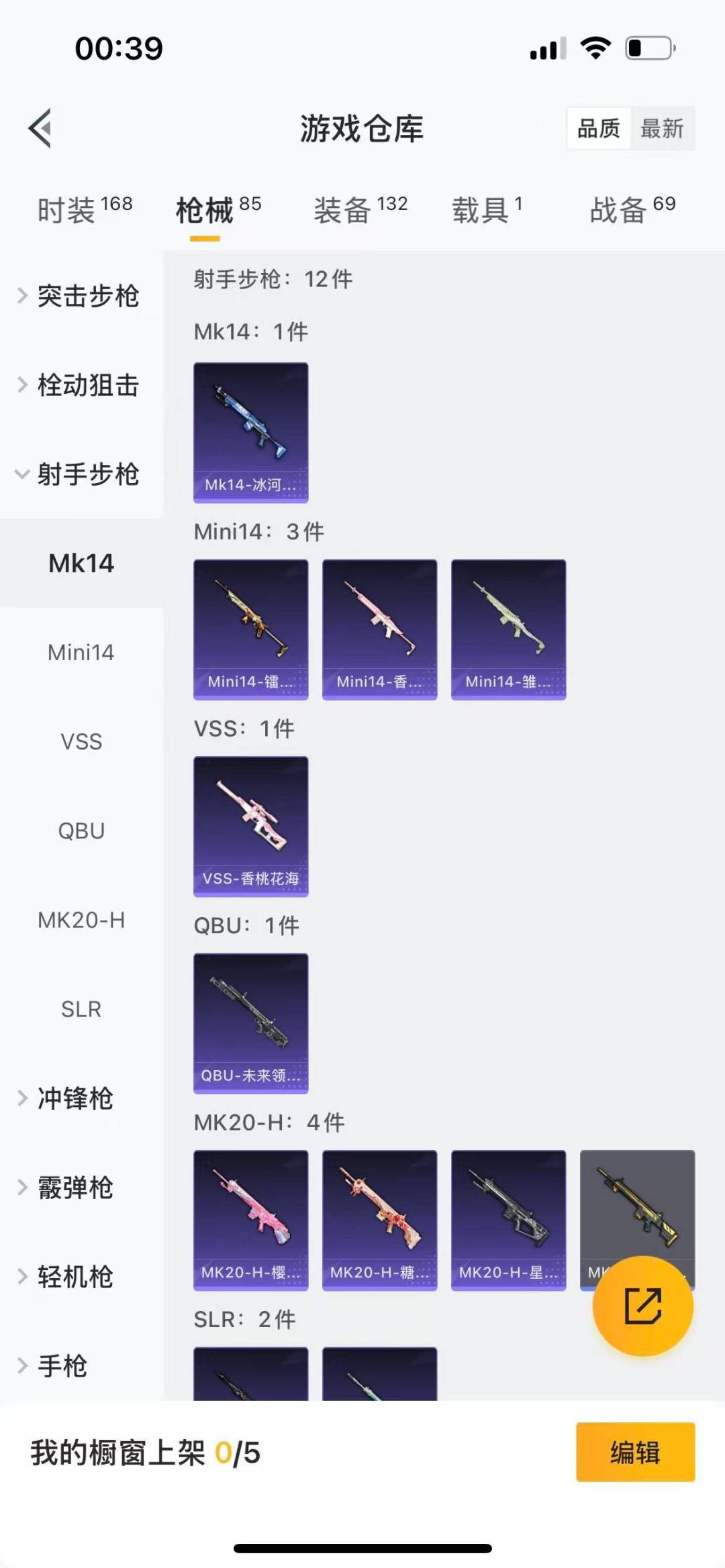Viewport: 725px width, 1568px height.
Task: Expand the 霰弹枪 category
Action: pyautogui.click(x=74, y=1188)
